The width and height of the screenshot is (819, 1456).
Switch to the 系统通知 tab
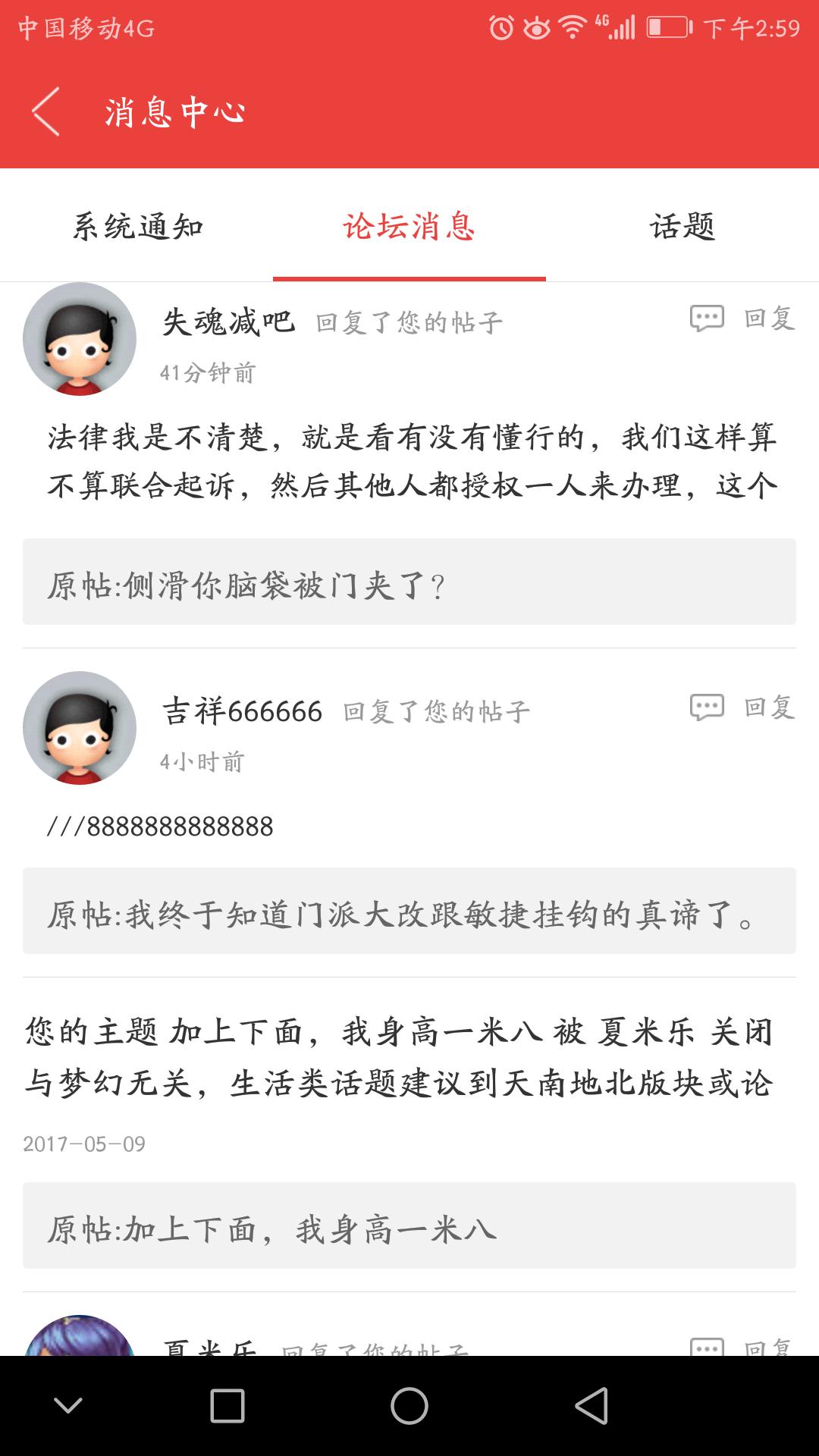[x=137, y=226]
